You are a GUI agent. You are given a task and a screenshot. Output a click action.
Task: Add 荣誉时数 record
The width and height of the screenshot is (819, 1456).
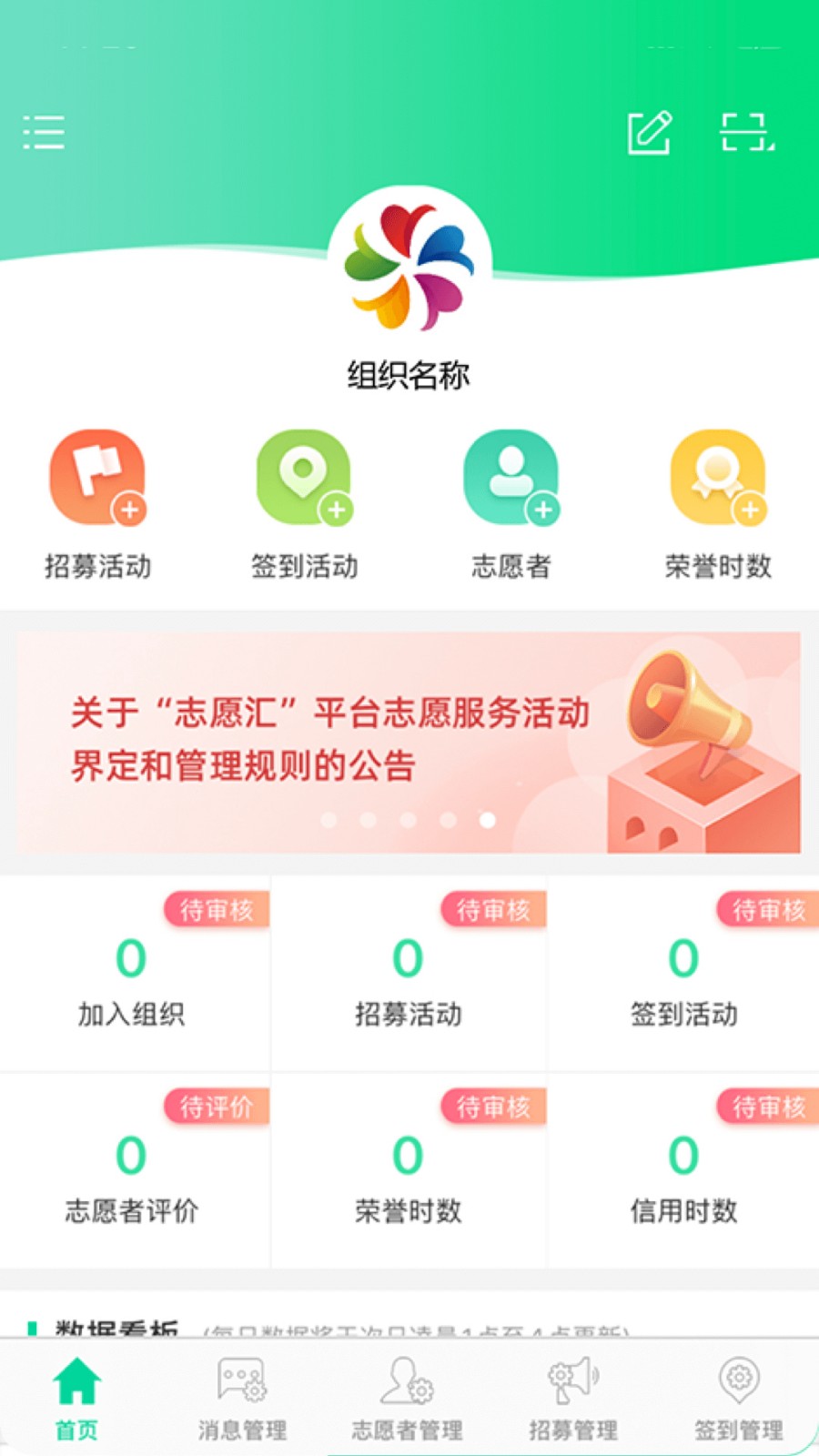tap(718, 479)
